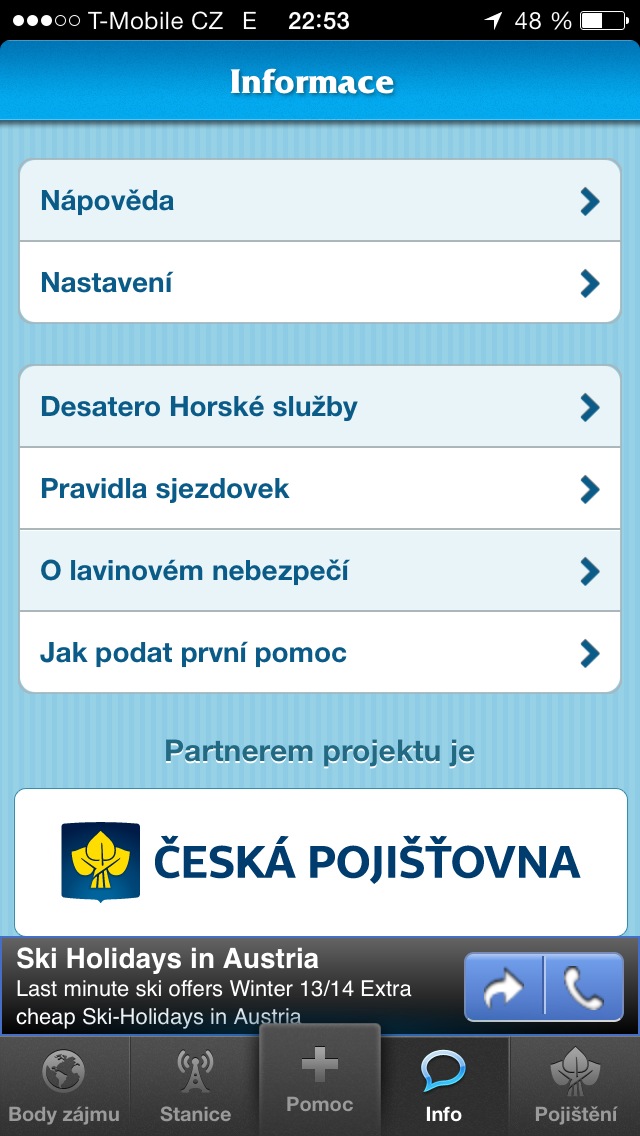Screen dimensions: 640x1136
Task: Tap the Česká pojišťovna partner banner
Action: pyautogui.click(x=320, y=861)
